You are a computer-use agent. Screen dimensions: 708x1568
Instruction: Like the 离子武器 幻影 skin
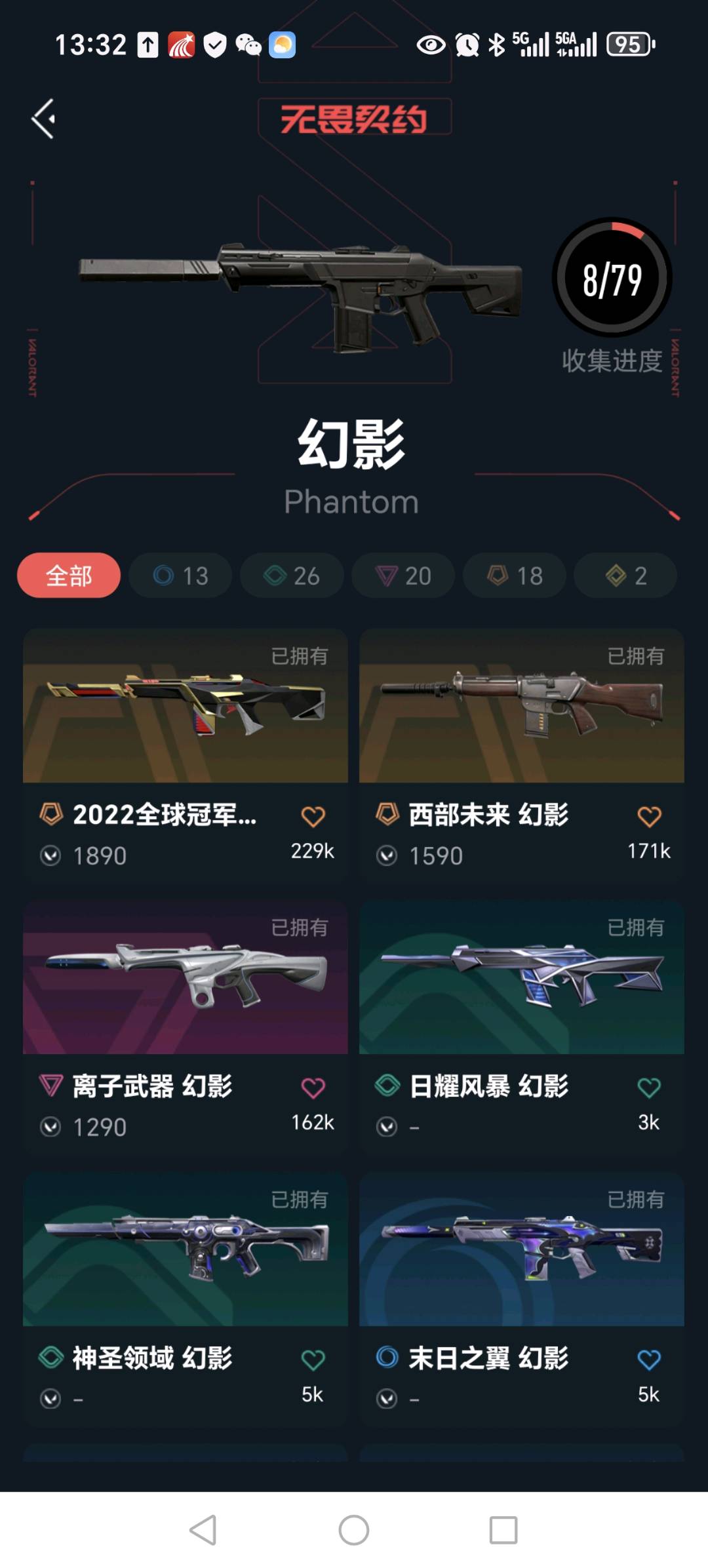pos(313,1088)
